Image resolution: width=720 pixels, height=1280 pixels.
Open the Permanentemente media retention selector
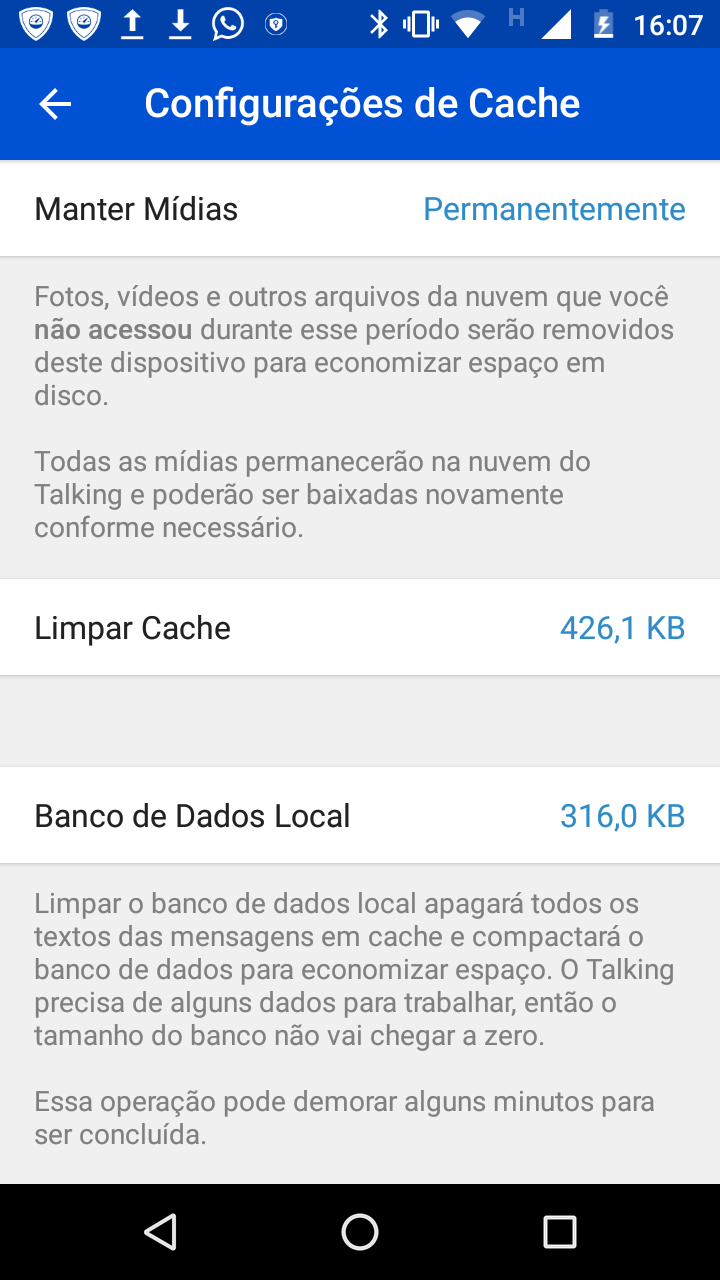point(553,209)
